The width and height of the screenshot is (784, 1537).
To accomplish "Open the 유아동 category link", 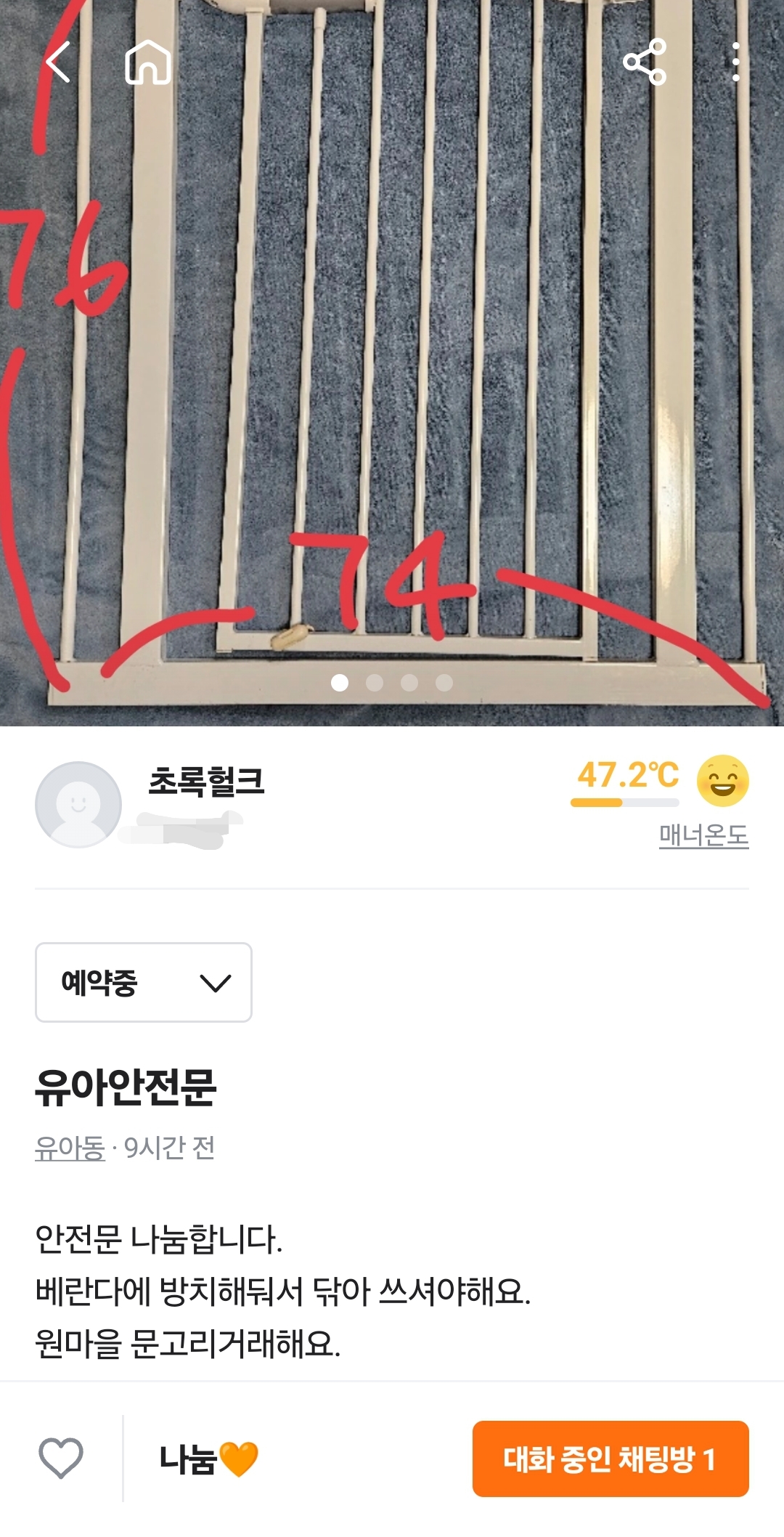I will coord(70,1148).
